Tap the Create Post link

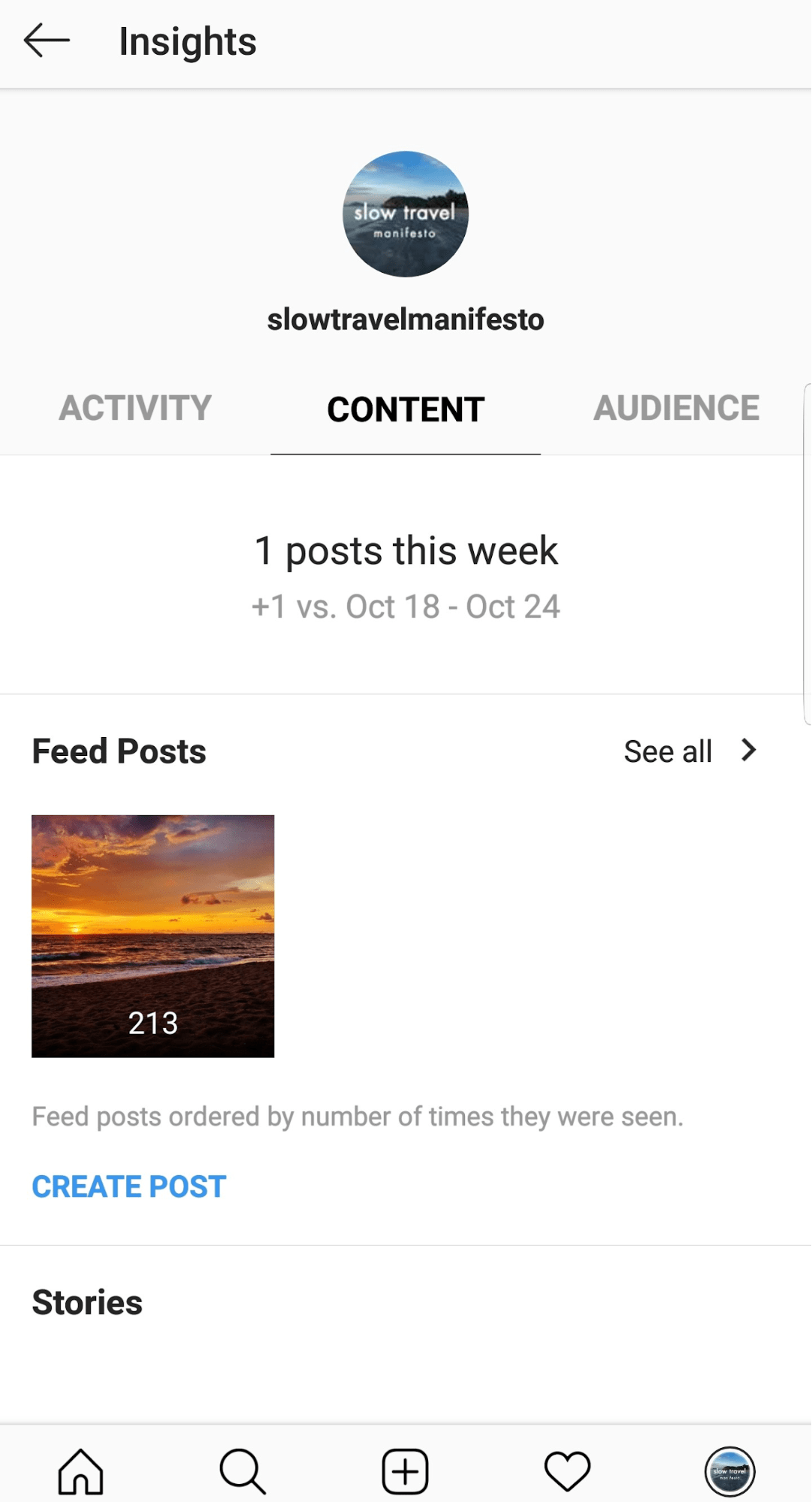coord(128,1186)
